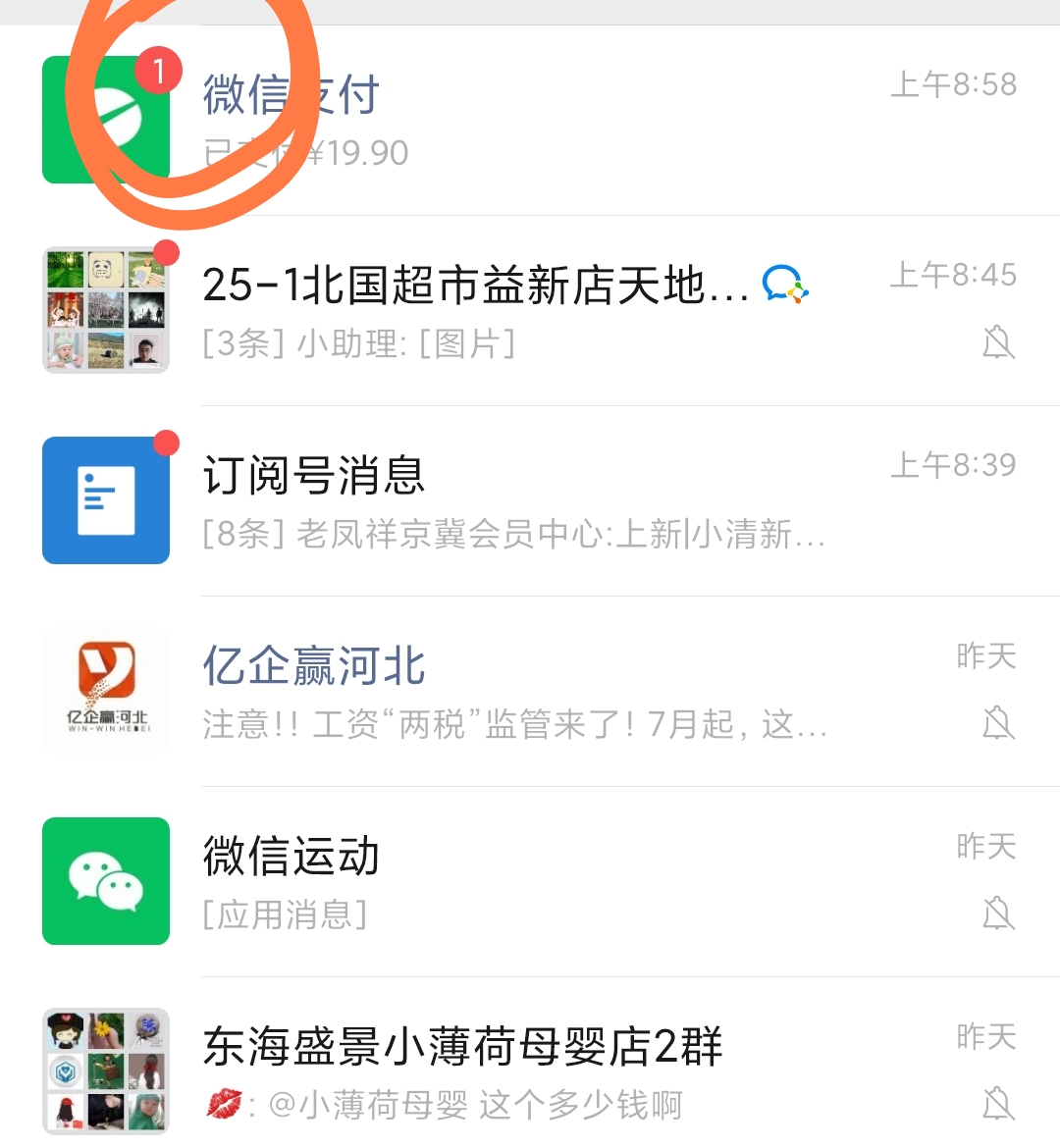Image resolution: width=1060 pixels, height=1148 pixels.
Task: Open 微信运动 app messages
Action: click(x=530, y=881)
